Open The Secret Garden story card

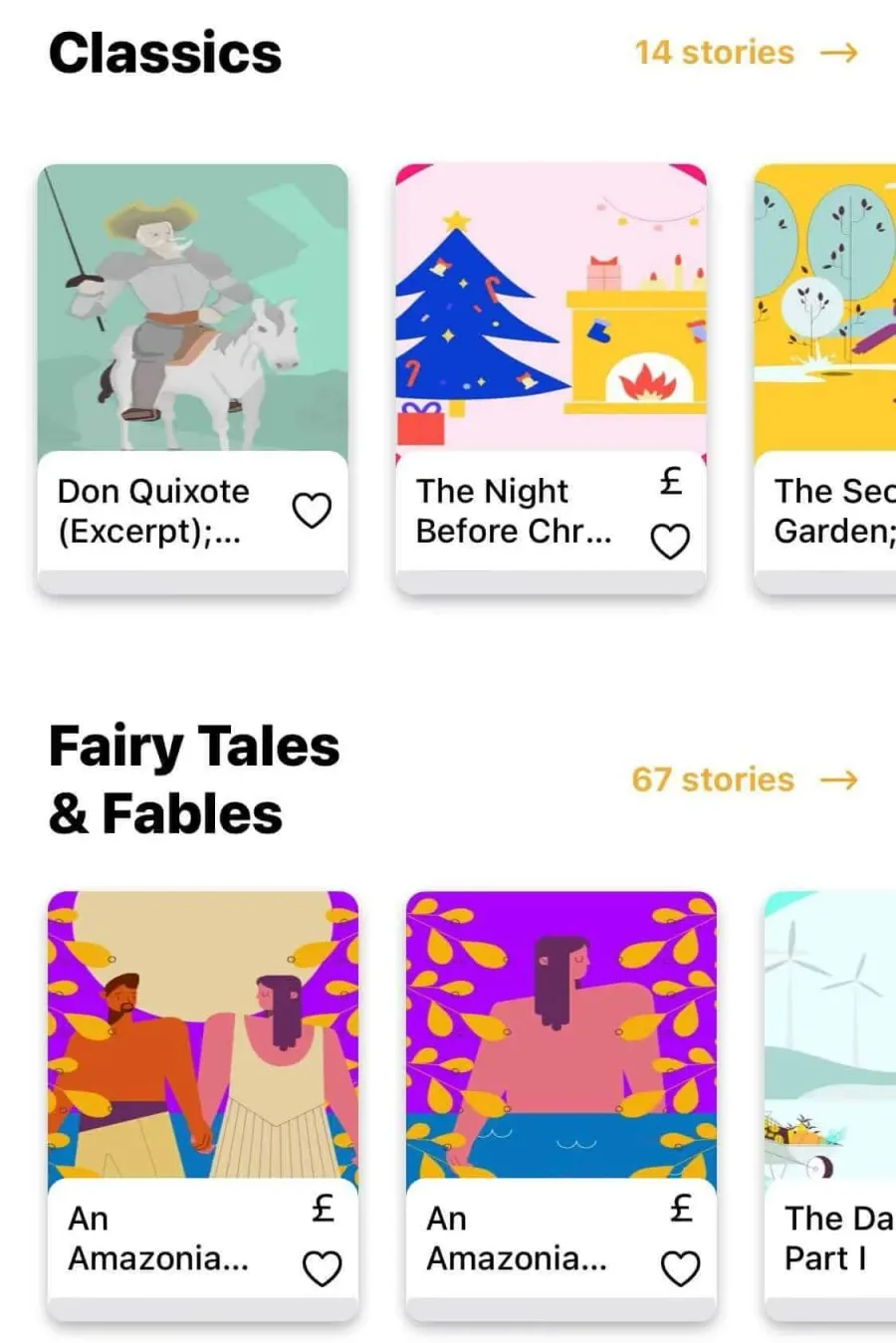point(825,379)
